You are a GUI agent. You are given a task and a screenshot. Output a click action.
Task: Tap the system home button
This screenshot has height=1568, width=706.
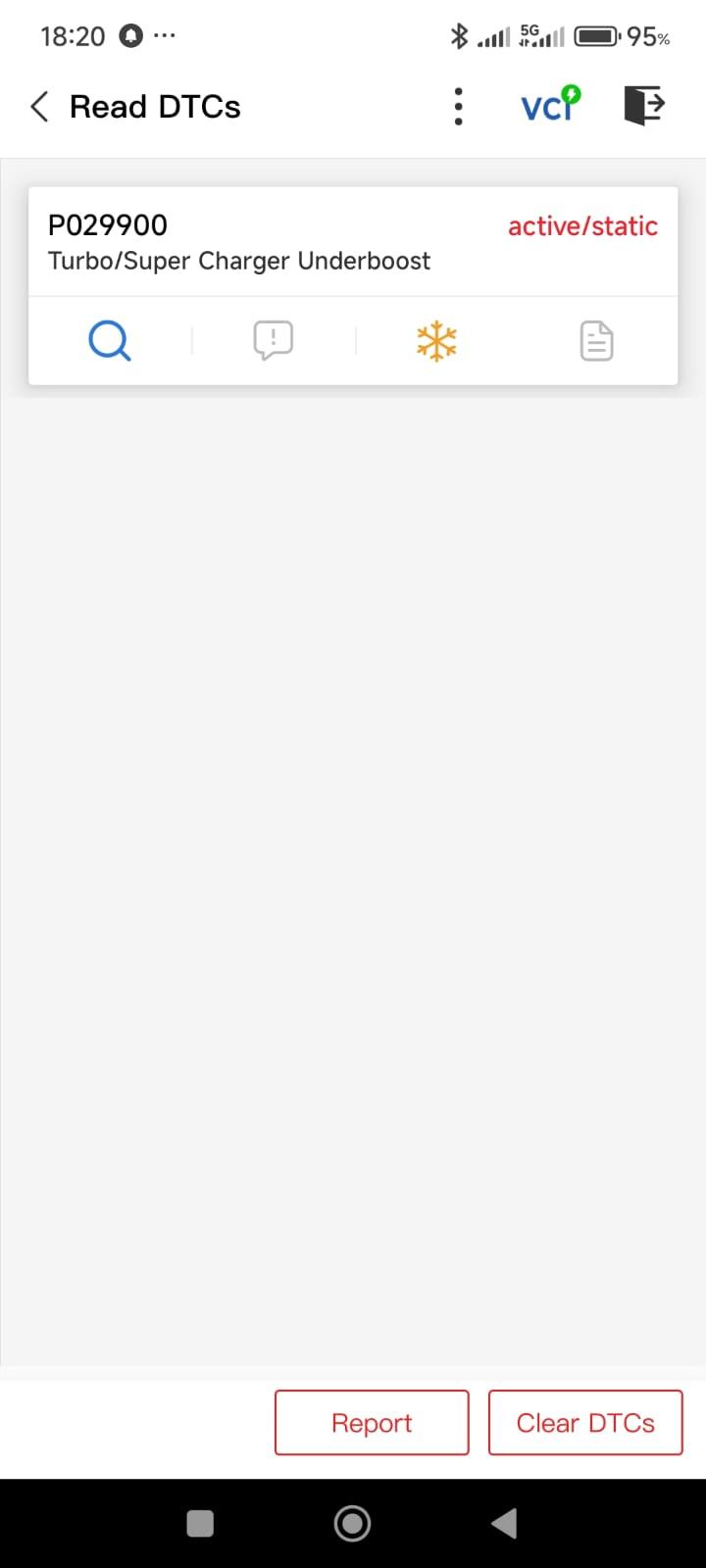click(352, 1523)
